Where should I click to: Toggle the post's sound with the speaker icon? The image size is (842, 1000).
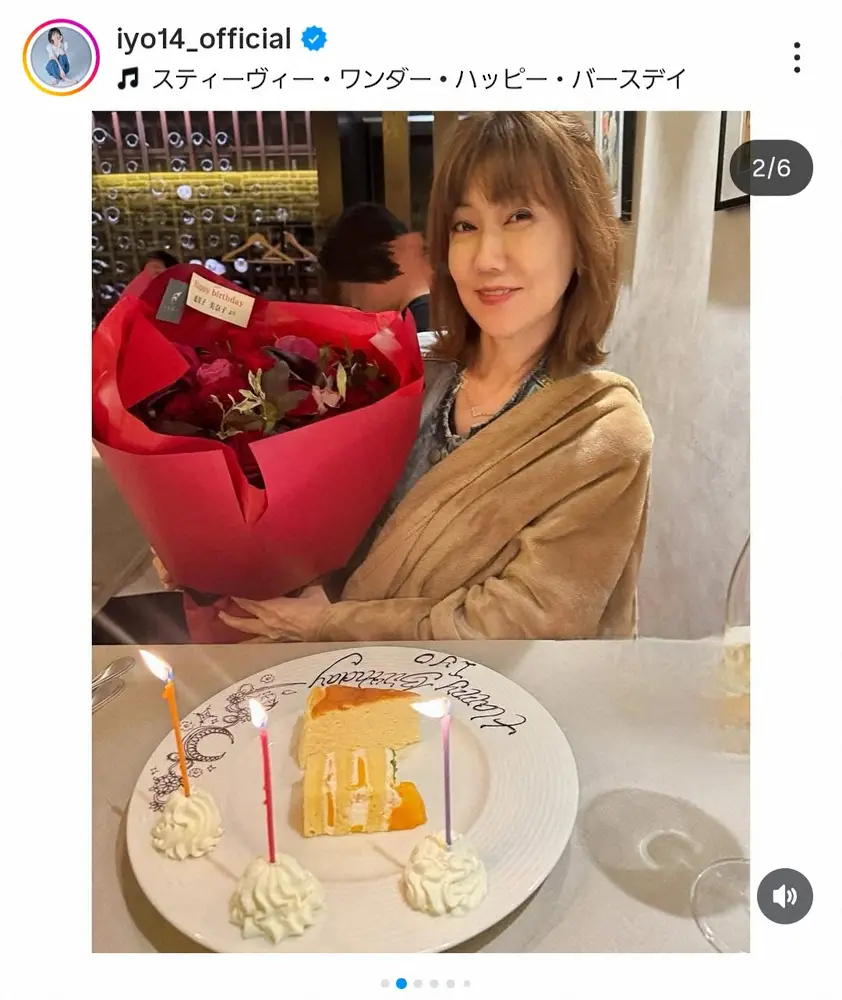click(784, 896)
